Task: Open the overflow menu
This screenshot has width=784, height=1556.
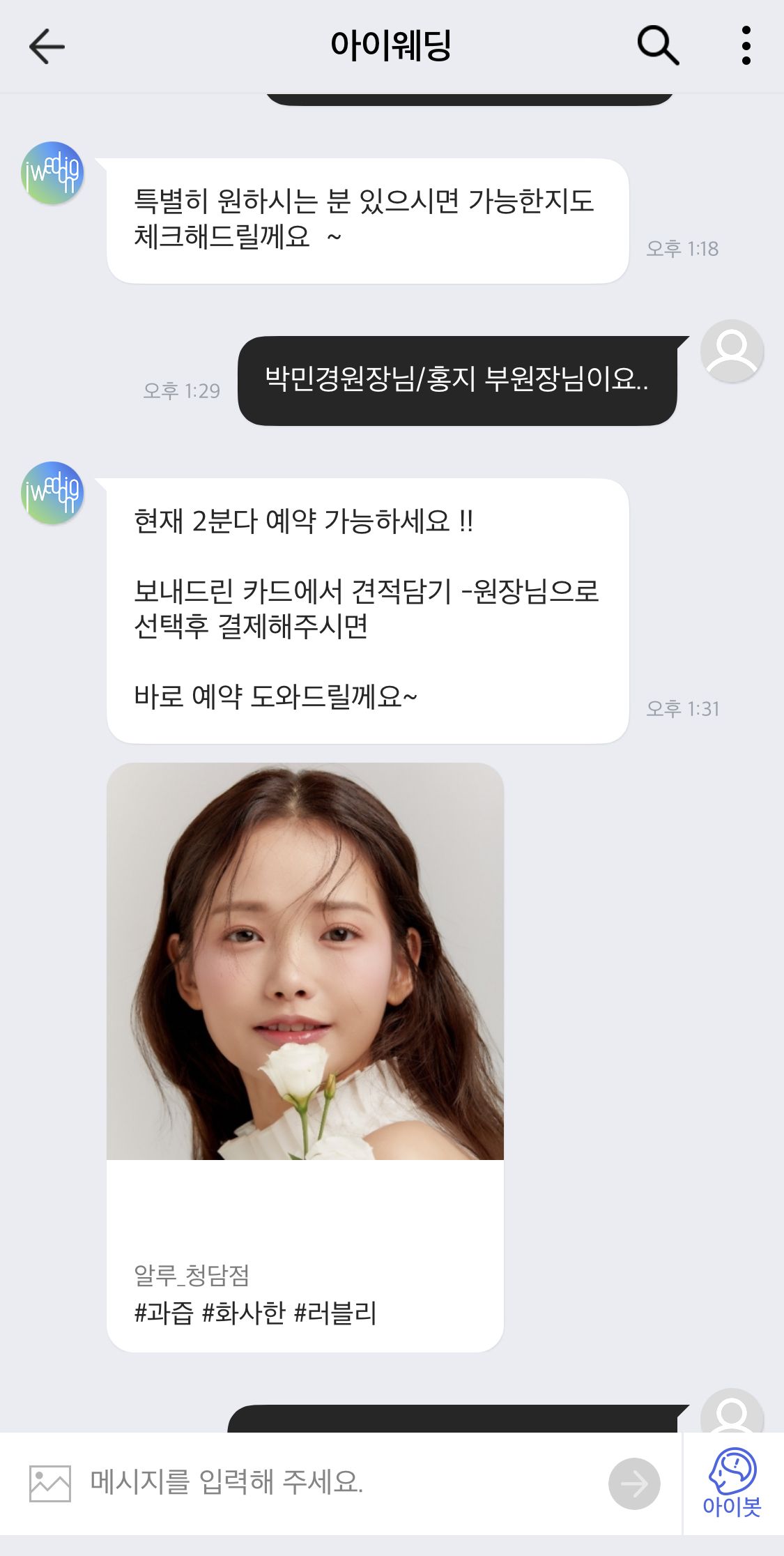Action: click(746, 46)
